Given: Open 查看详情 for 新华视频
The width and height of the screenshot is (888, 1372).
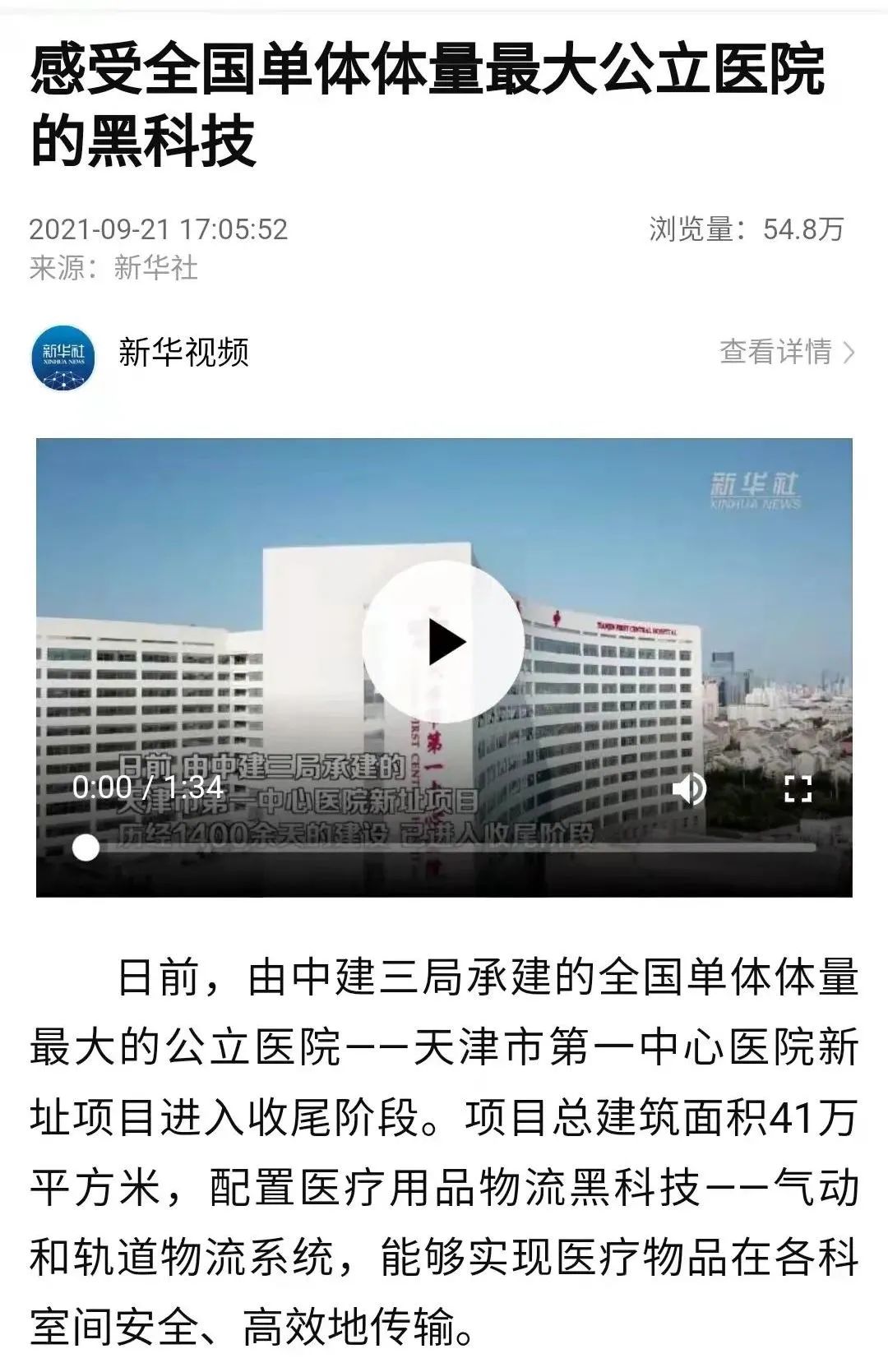Looking at the screenshot, I should point(787,352).
